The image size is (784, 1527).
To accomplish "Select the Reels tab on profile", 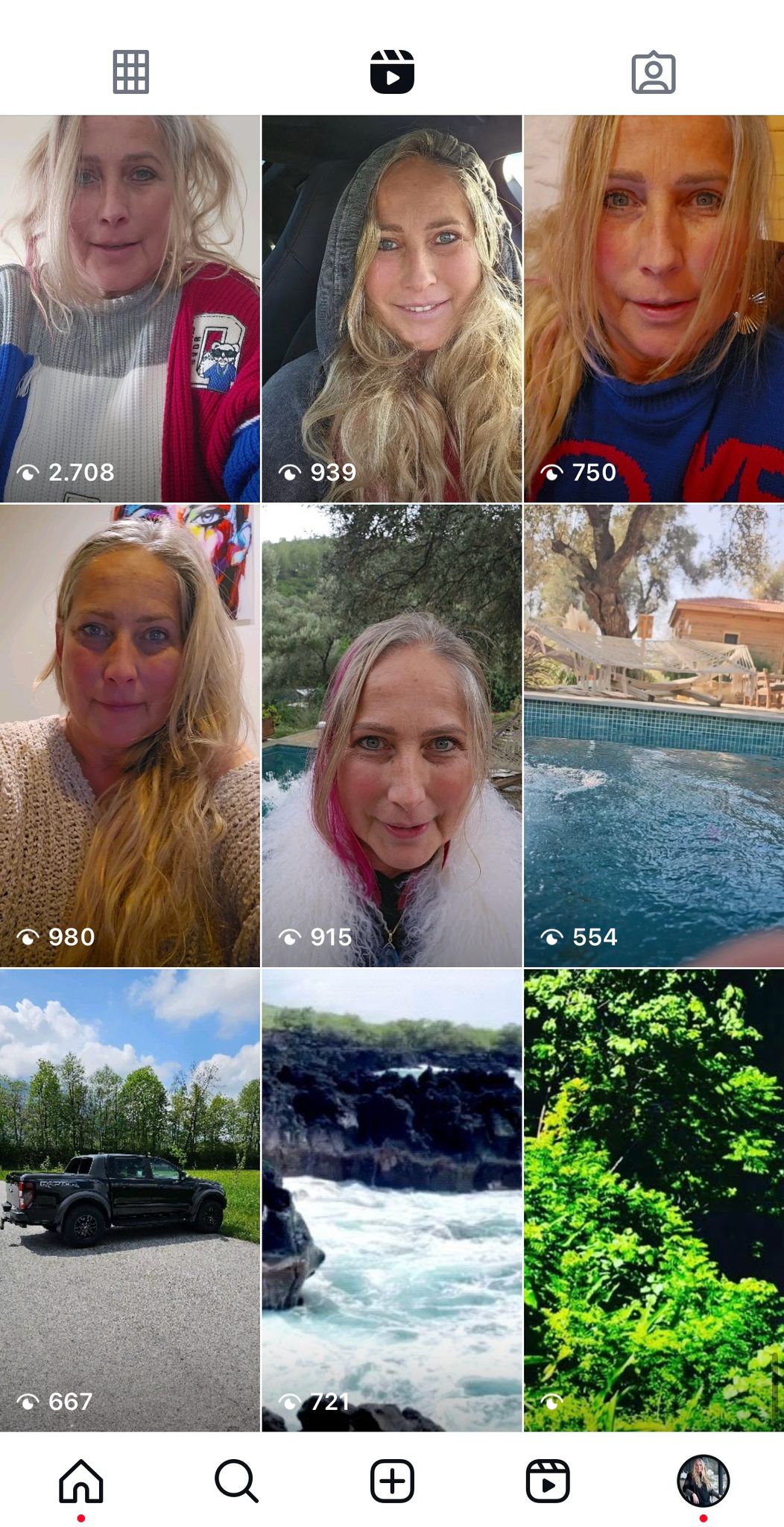I will point(392,72).
